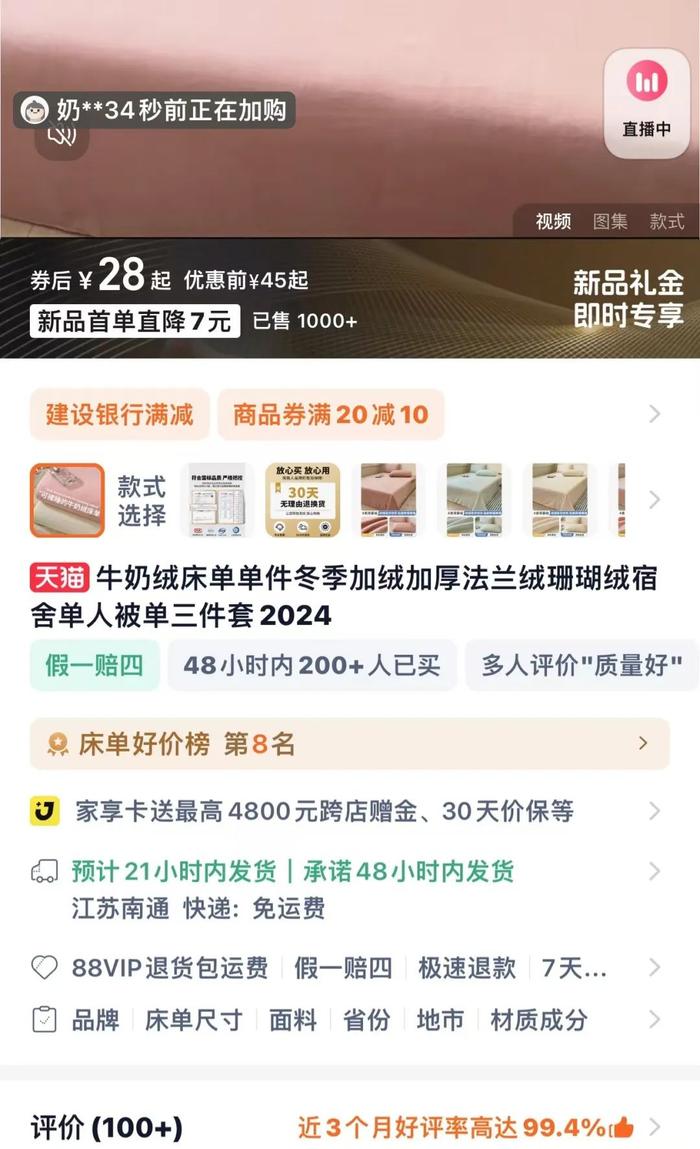Screen dimensions: 700x1149
Task: Open 88VIP退货包运费 service guarantees
Action: click(170, 967)
